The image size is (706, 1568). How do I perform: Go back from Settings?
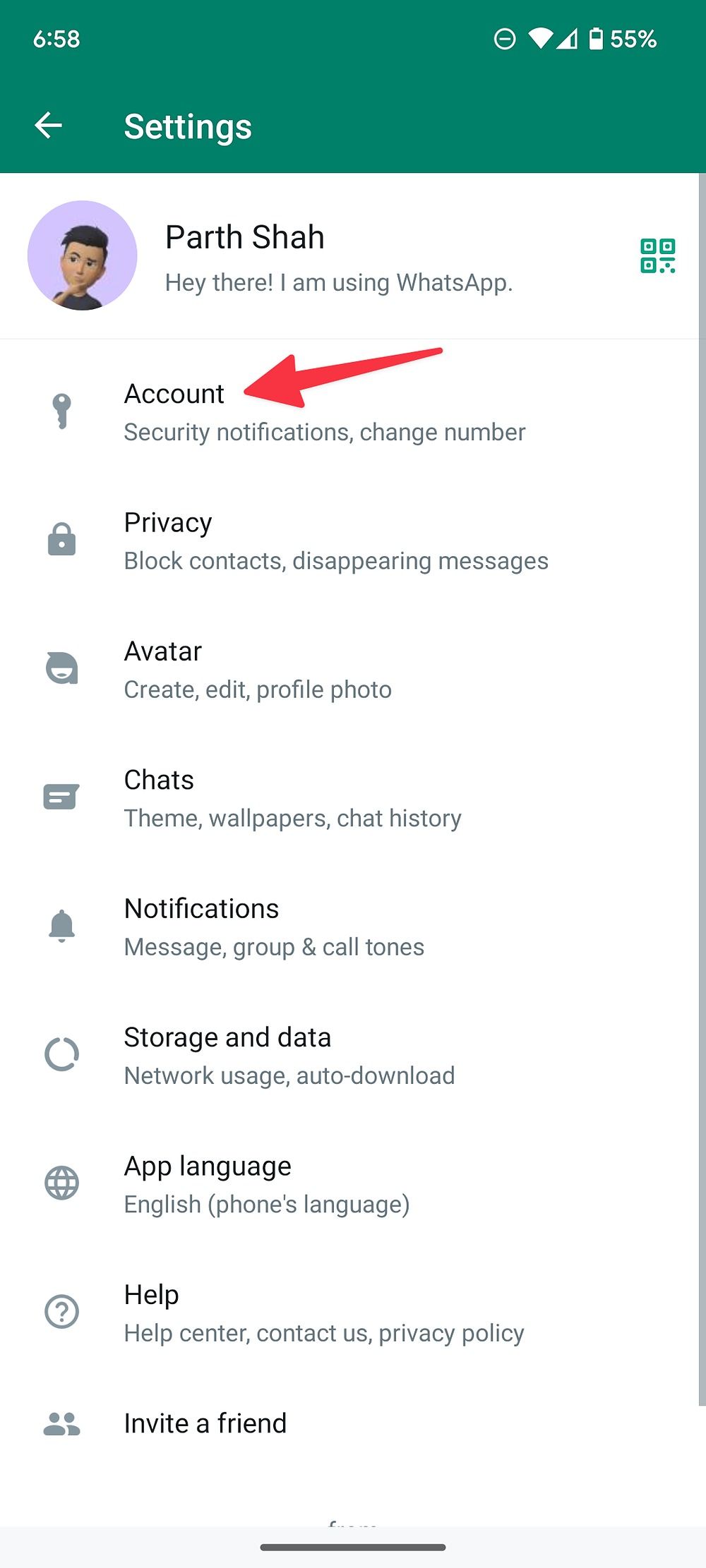pyautogui.click(x=49, y=126)
